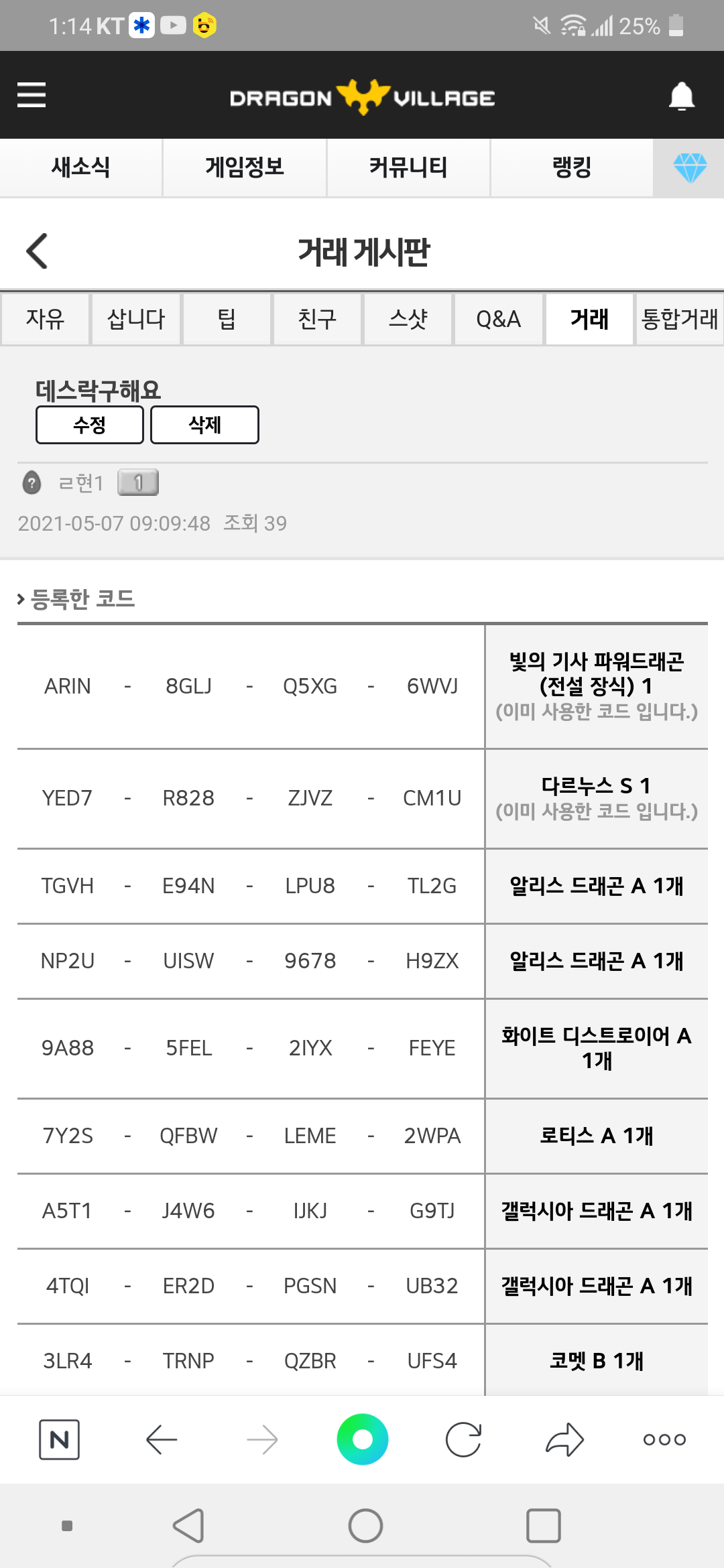Go to the 커뮤니티 tab
This screenshot has width=724, height=1568.
click(x=408, y=168)
